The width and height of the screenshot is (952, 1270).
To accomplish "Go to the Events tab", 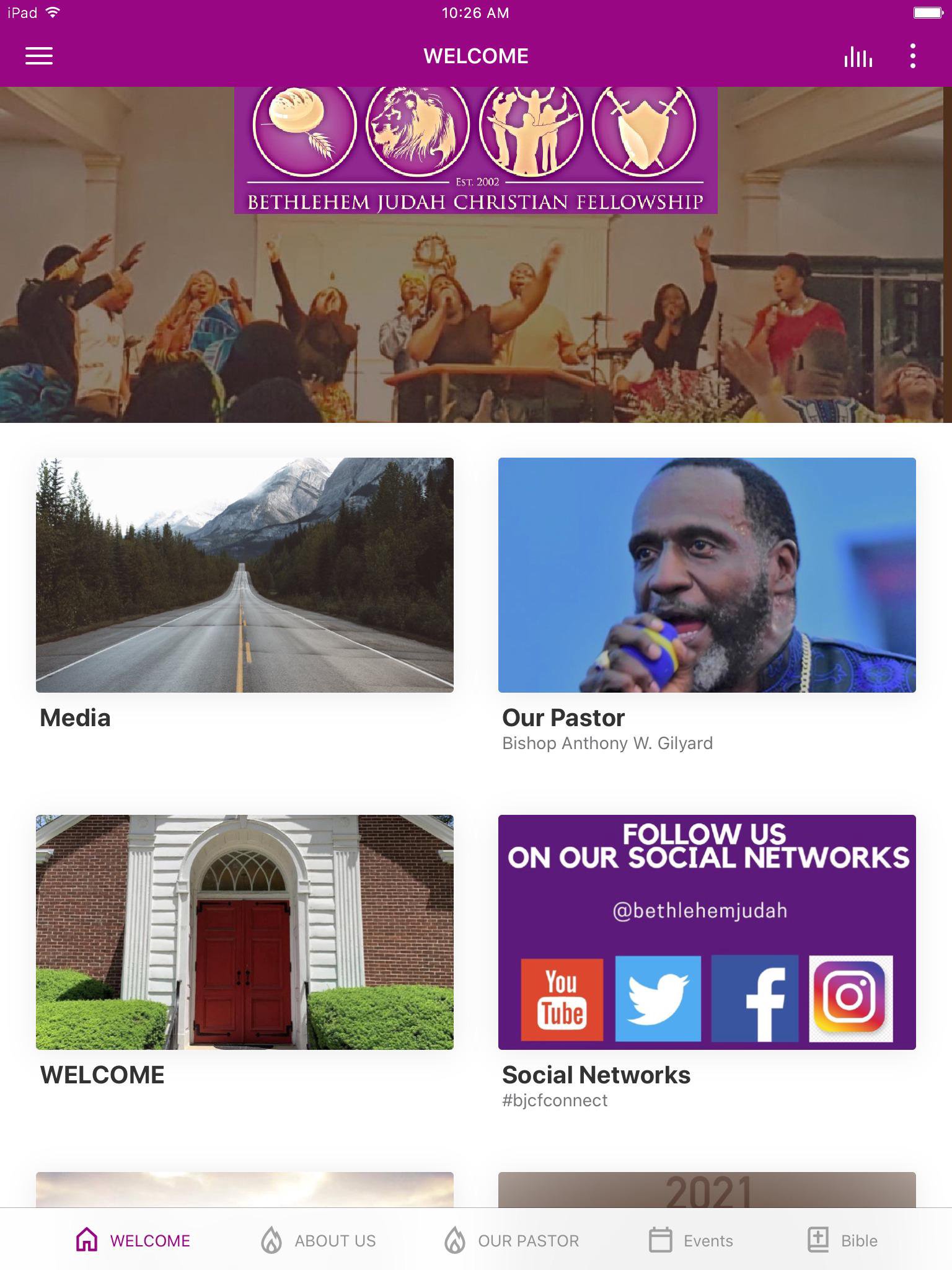I will pos(690,1241).
